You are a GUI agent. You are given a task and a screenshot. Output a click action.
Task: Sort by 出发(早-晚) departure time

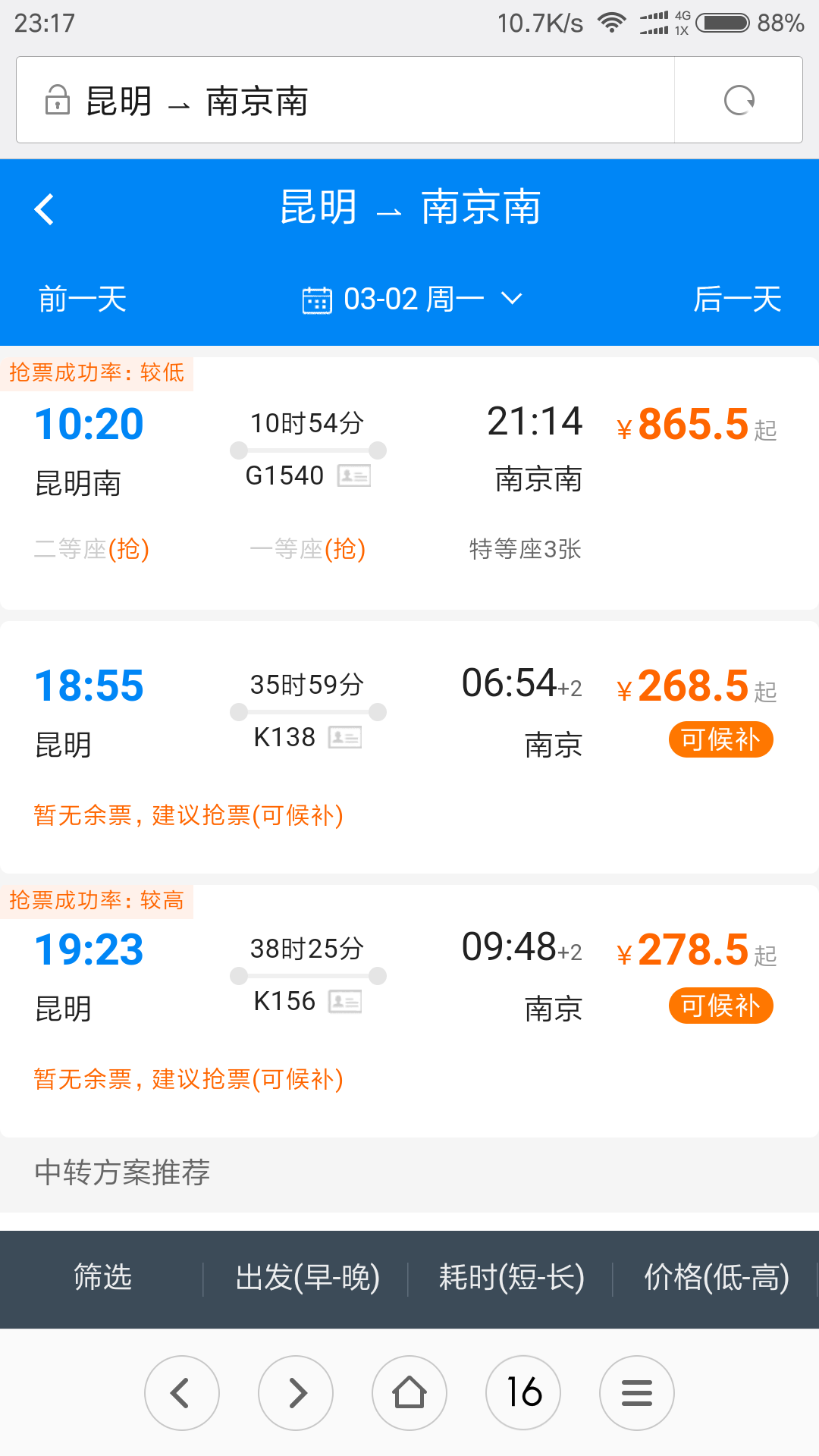[x=307, y=1279]
